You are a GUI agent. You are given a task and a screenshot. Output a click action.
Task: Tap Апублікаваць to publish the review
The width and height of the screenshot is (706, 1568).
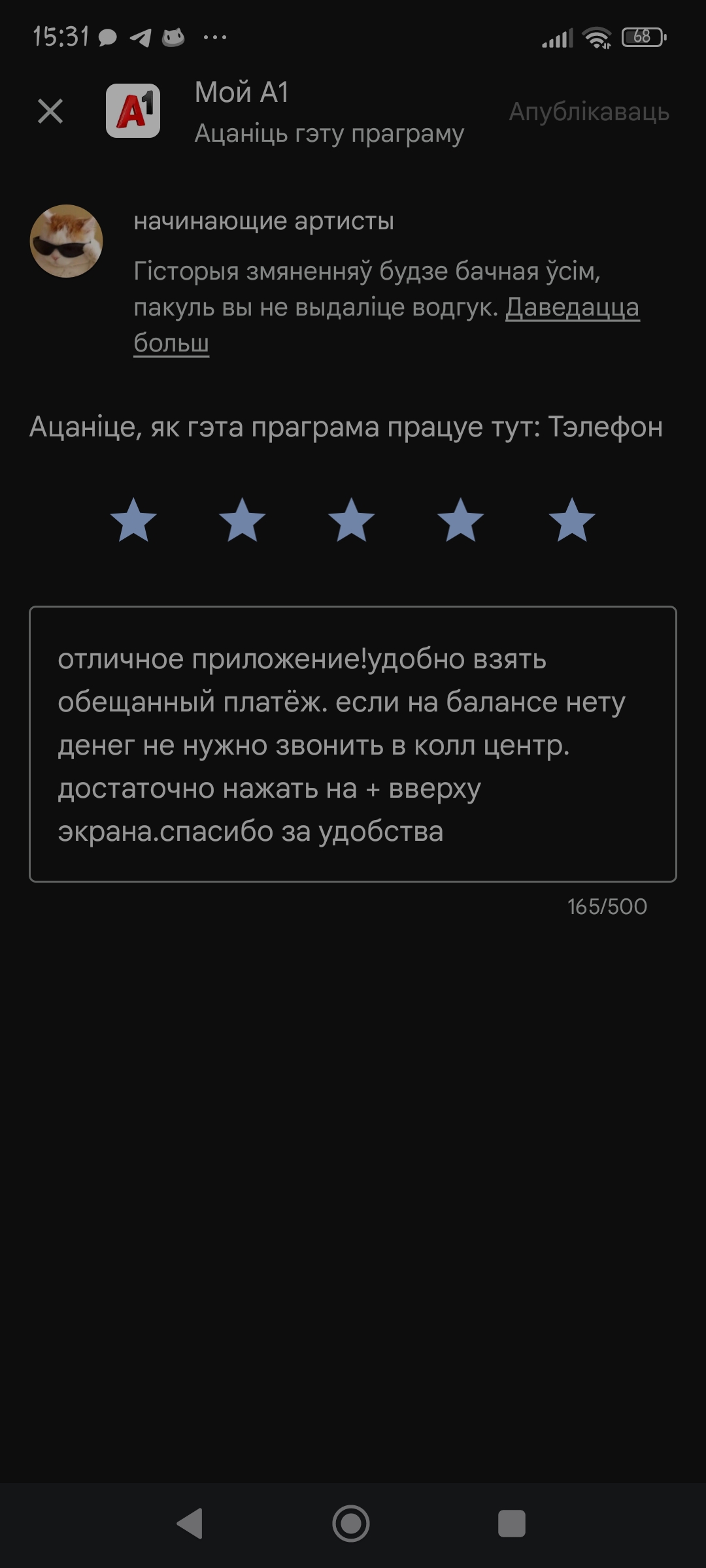pyautogui.click(x=589, y=112)
